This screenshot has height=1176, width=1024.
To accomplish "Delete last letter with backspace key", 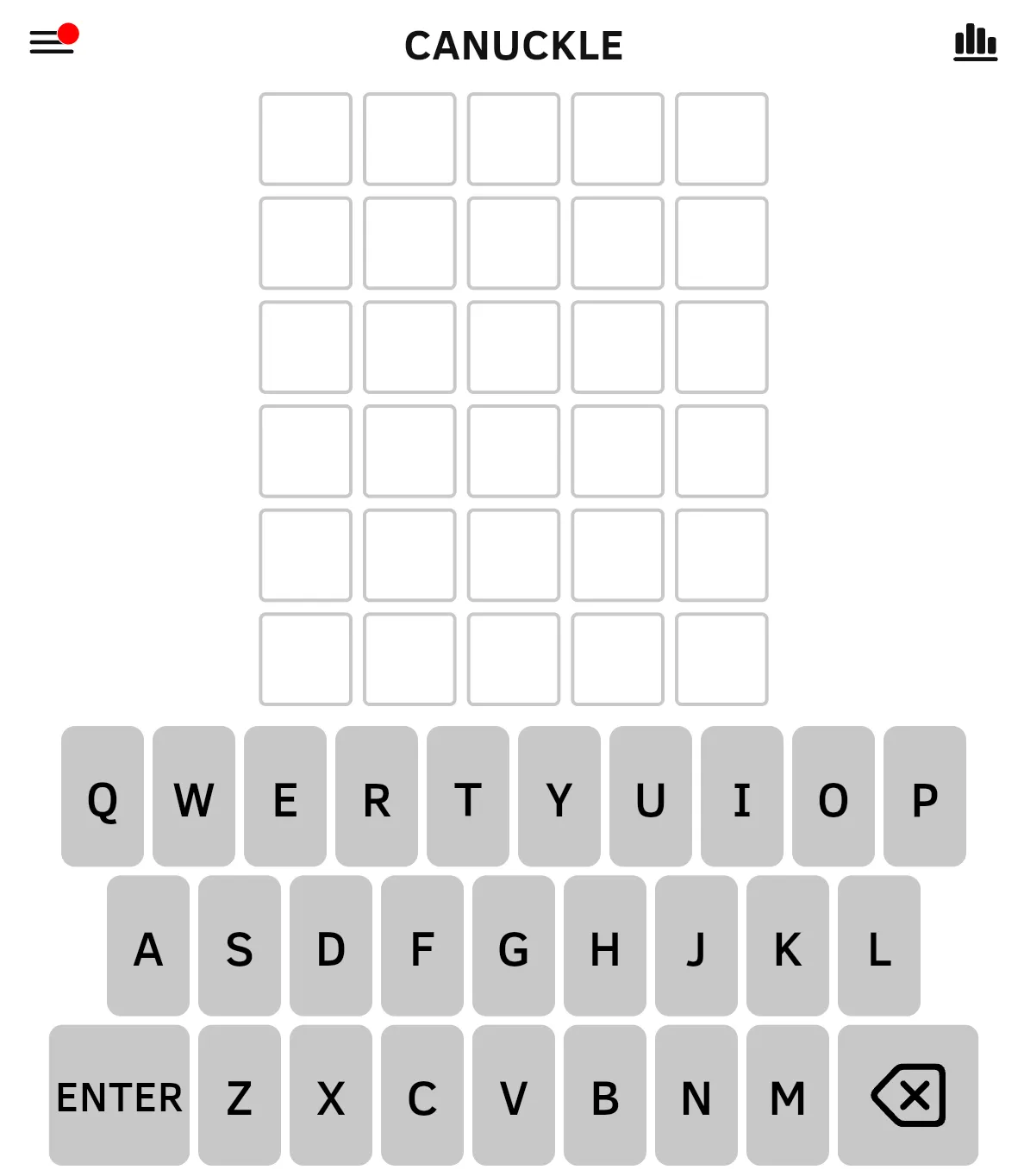I will tap(908, 1095).
